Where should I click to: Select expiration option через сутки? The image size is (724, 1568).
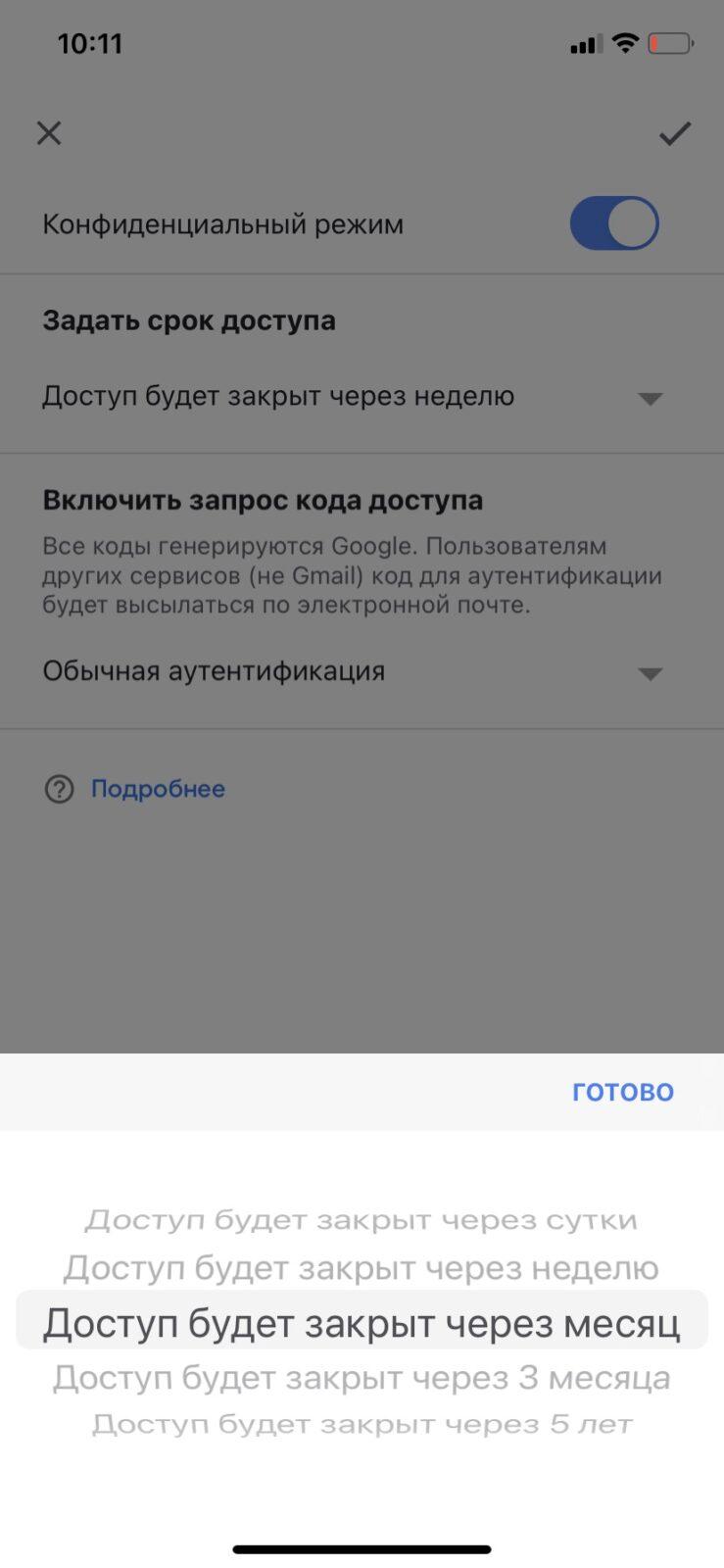coord(362,1220)
